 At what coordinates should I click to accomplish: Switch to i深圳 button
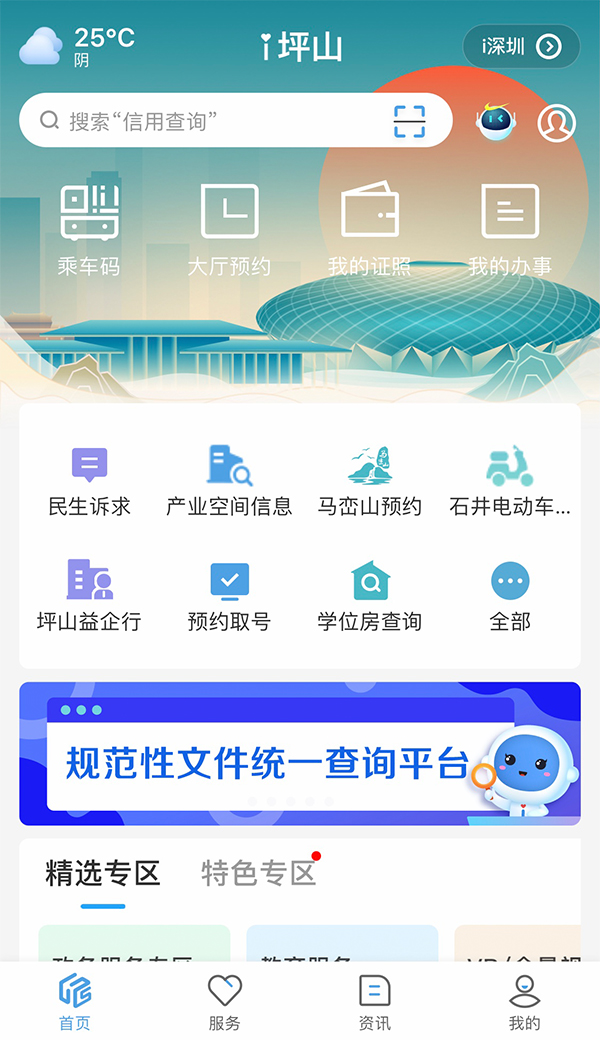(x=520, y=47)
